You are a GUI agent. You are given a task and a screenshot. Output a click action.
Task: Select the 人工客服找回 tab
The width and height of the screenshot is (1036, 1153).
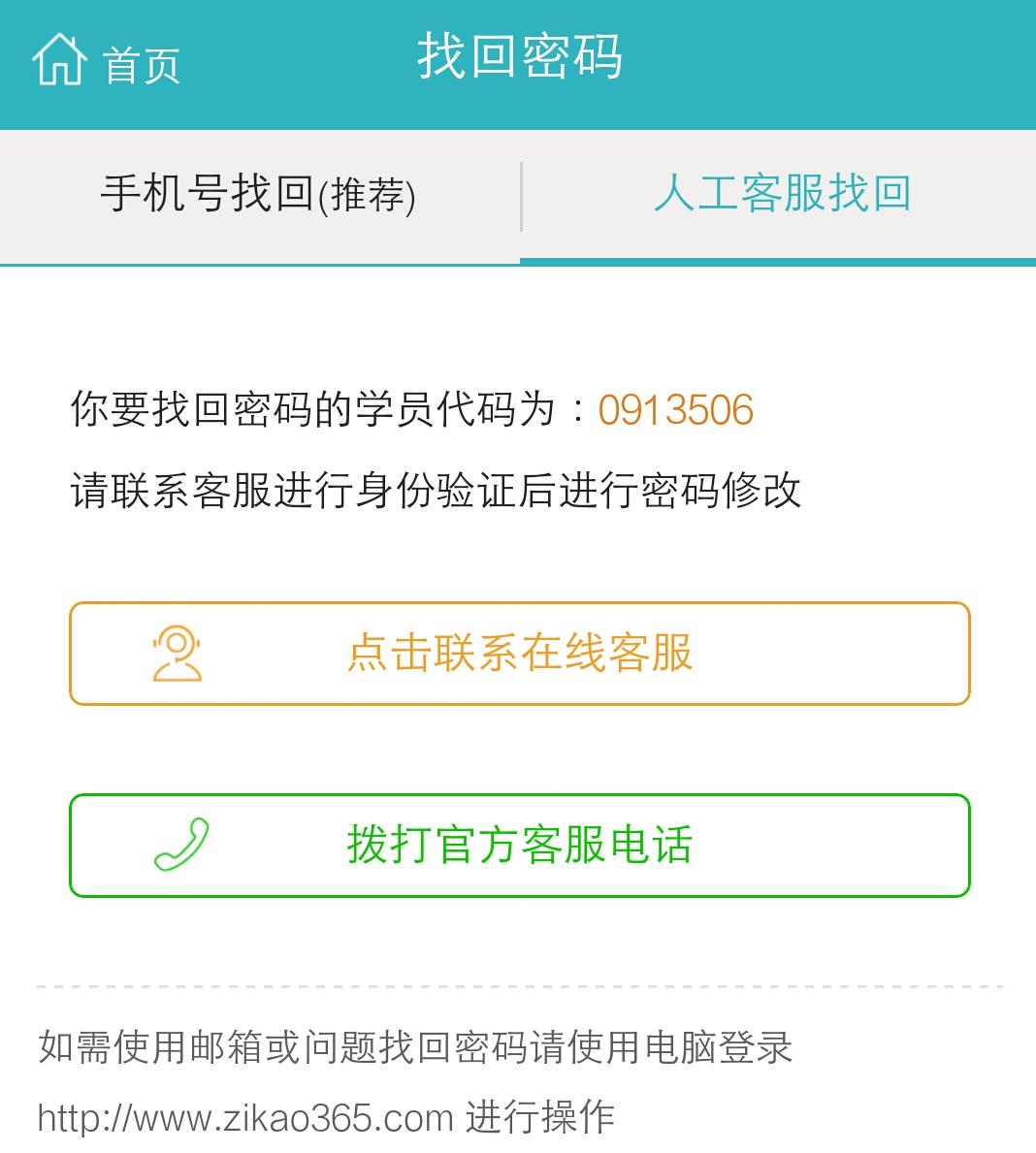pos(780,196)
